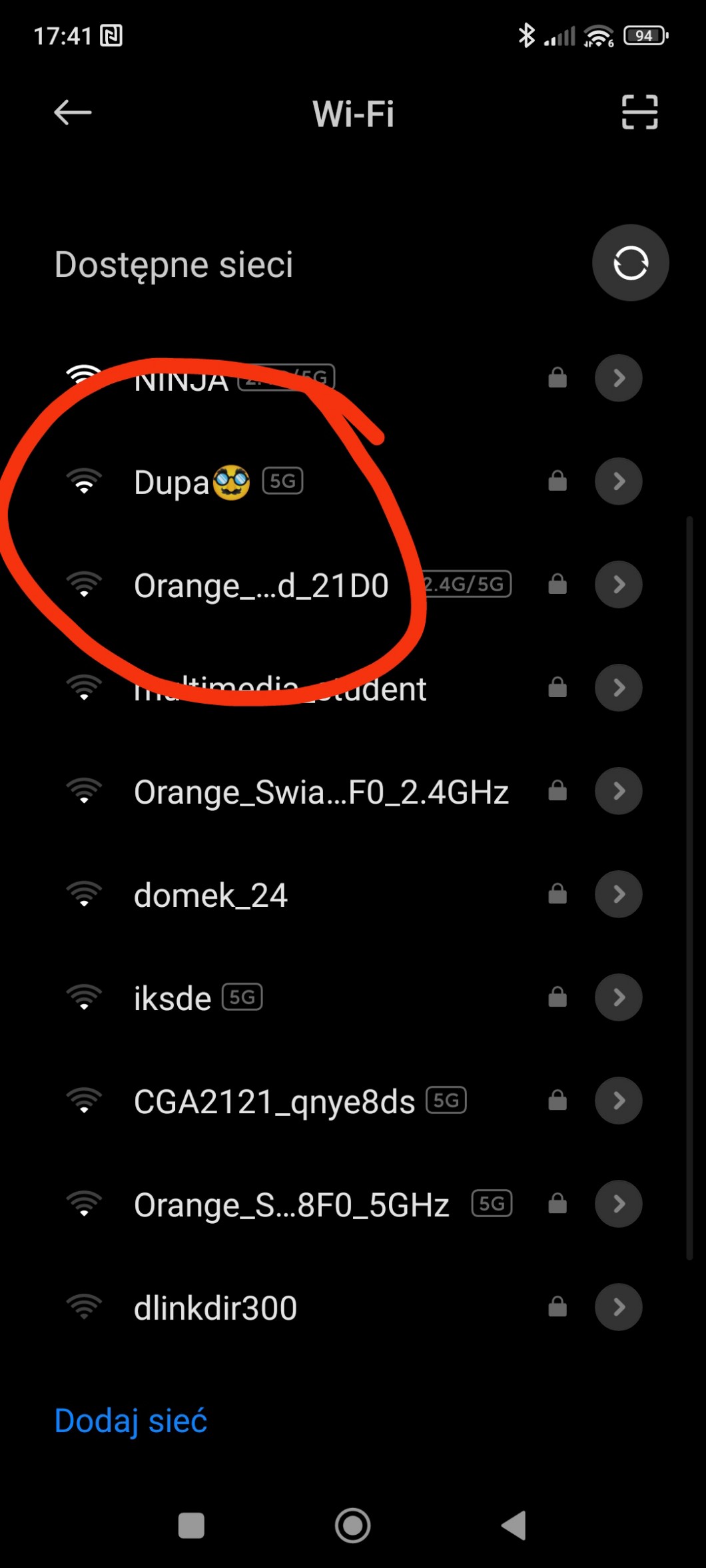Connect to the dlinkdir300 network

pyautogui.click(x=215, y=1308)
